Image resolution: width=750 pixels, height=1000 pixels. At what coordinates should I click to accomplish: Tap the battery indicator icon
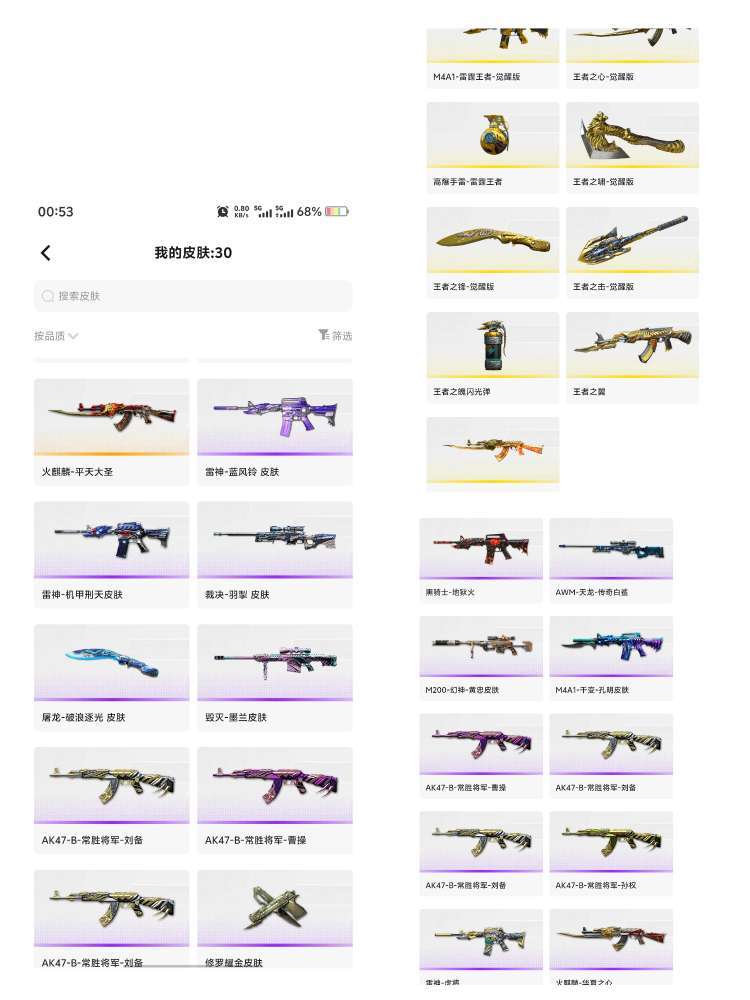[x=337, y=211]
